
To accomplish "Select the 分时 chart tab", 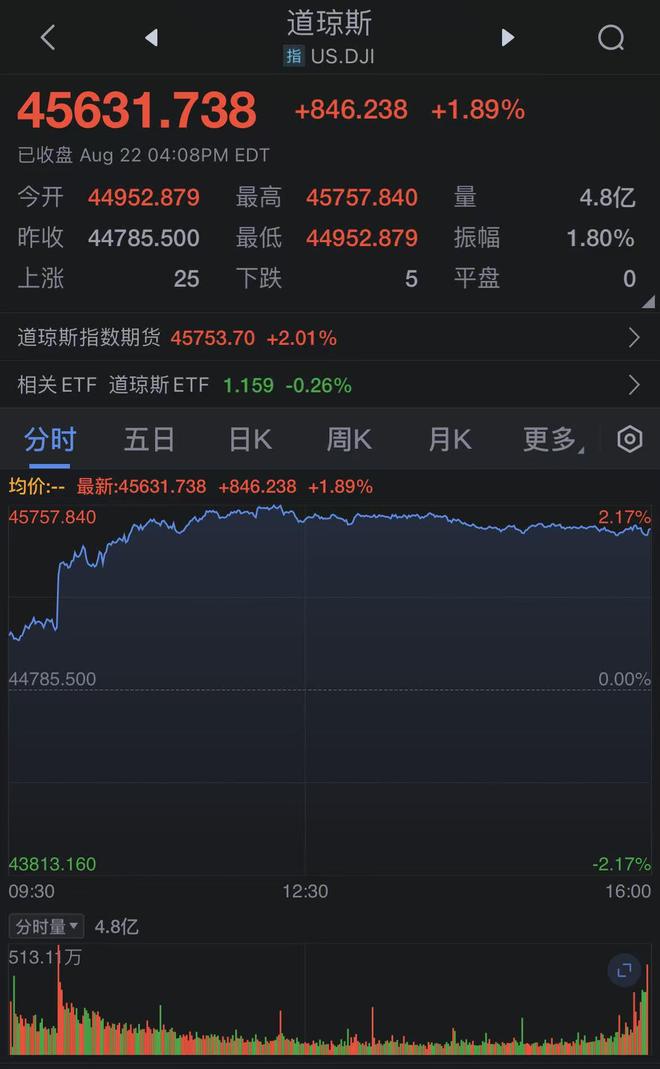I will (50, 440).
